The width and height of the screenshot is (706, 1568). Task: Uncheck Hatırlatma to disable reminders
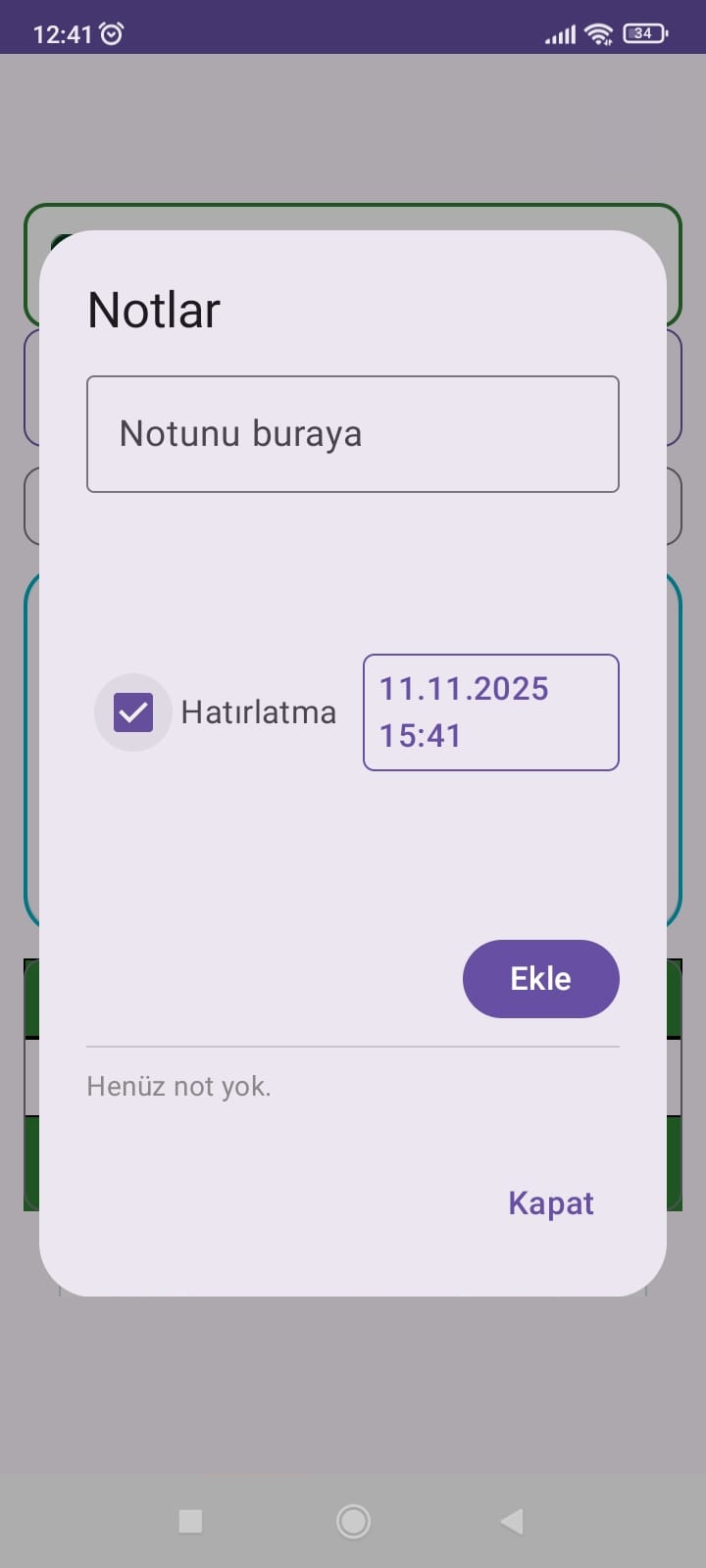(x=133, y=711)
